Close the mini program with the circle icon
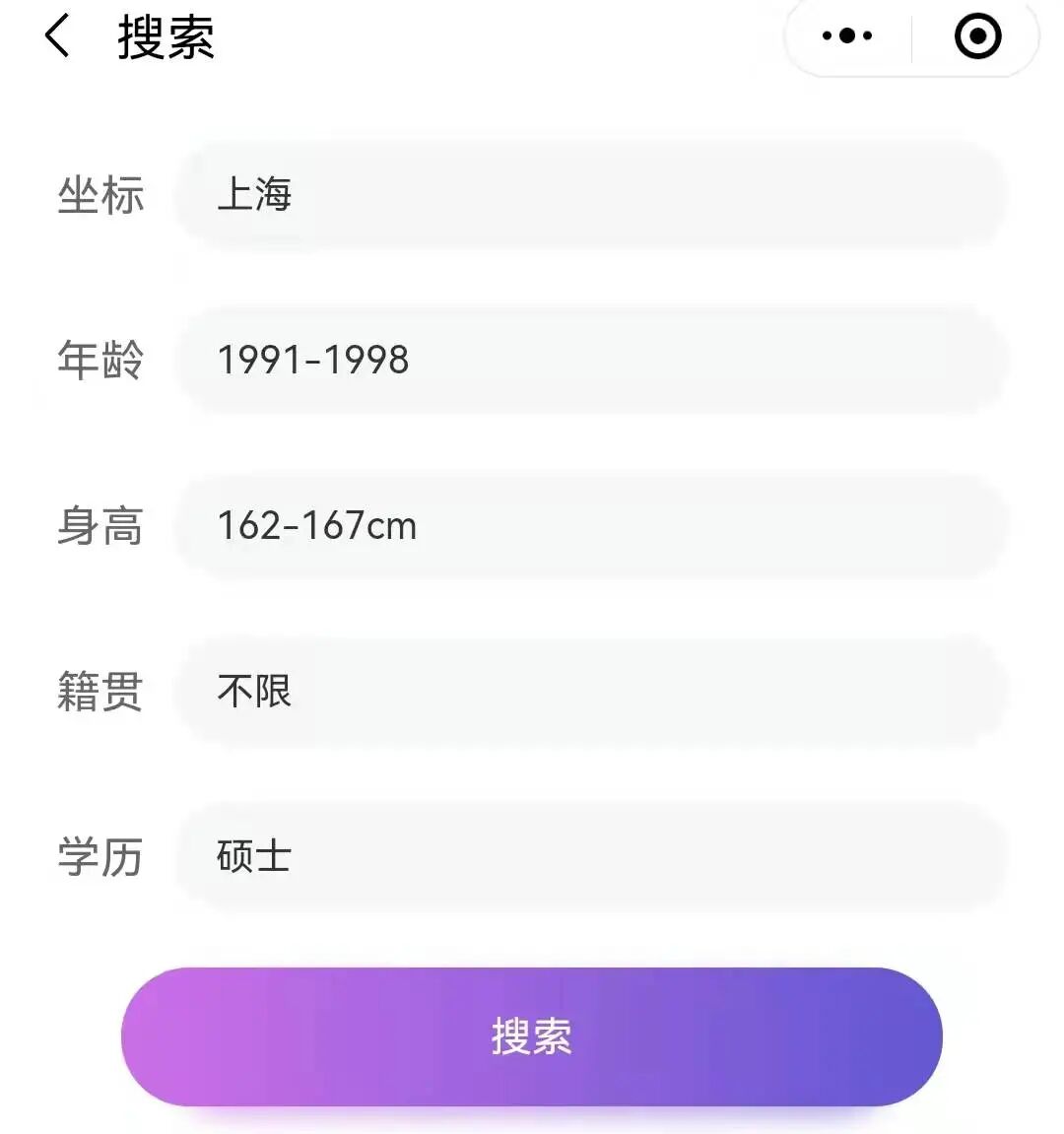 point(977,37)
